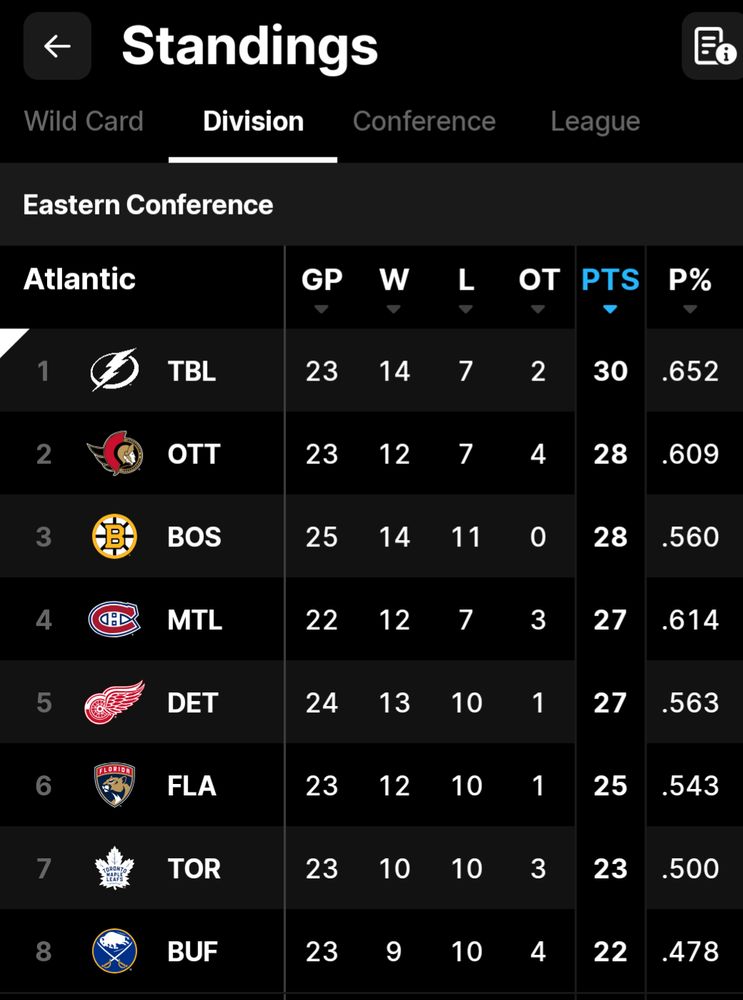The height and width of the screenshot is (1000, 743).
Task: Open the OTT team row
Action: tap(194, 454)
